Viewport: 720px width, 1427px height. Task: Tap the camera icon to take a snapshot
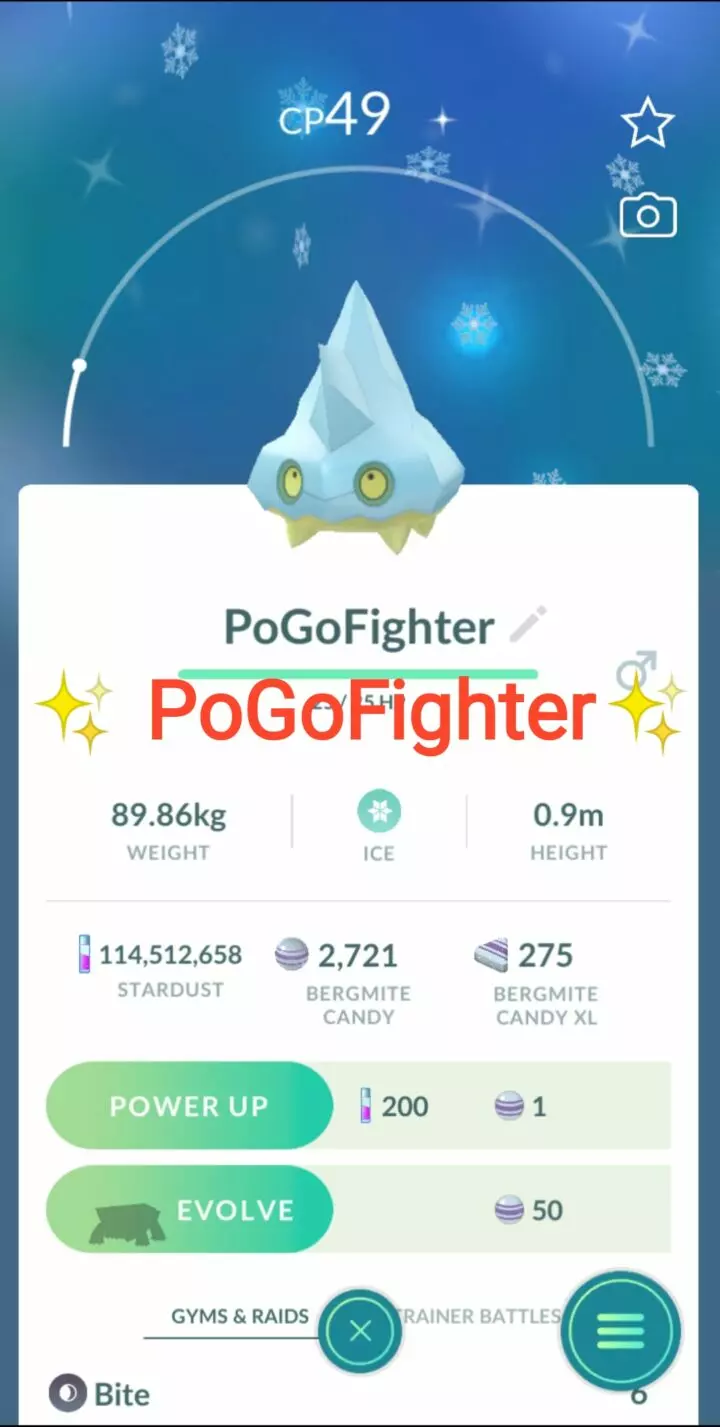click(648, 215)
